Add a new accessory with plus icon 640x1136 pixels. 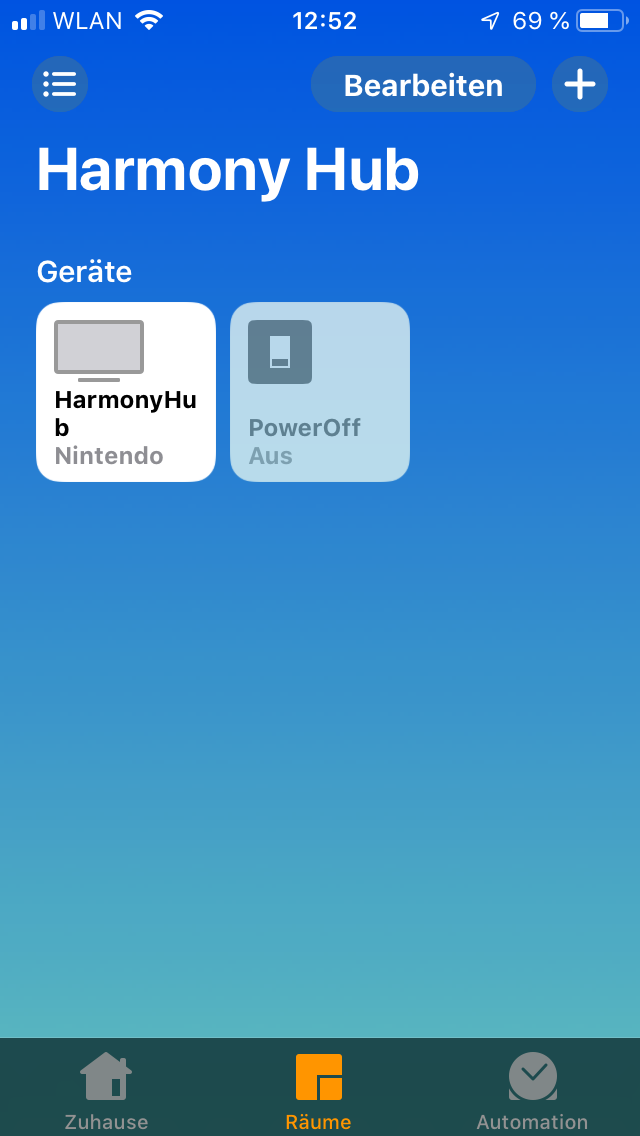tap(580, 84)
